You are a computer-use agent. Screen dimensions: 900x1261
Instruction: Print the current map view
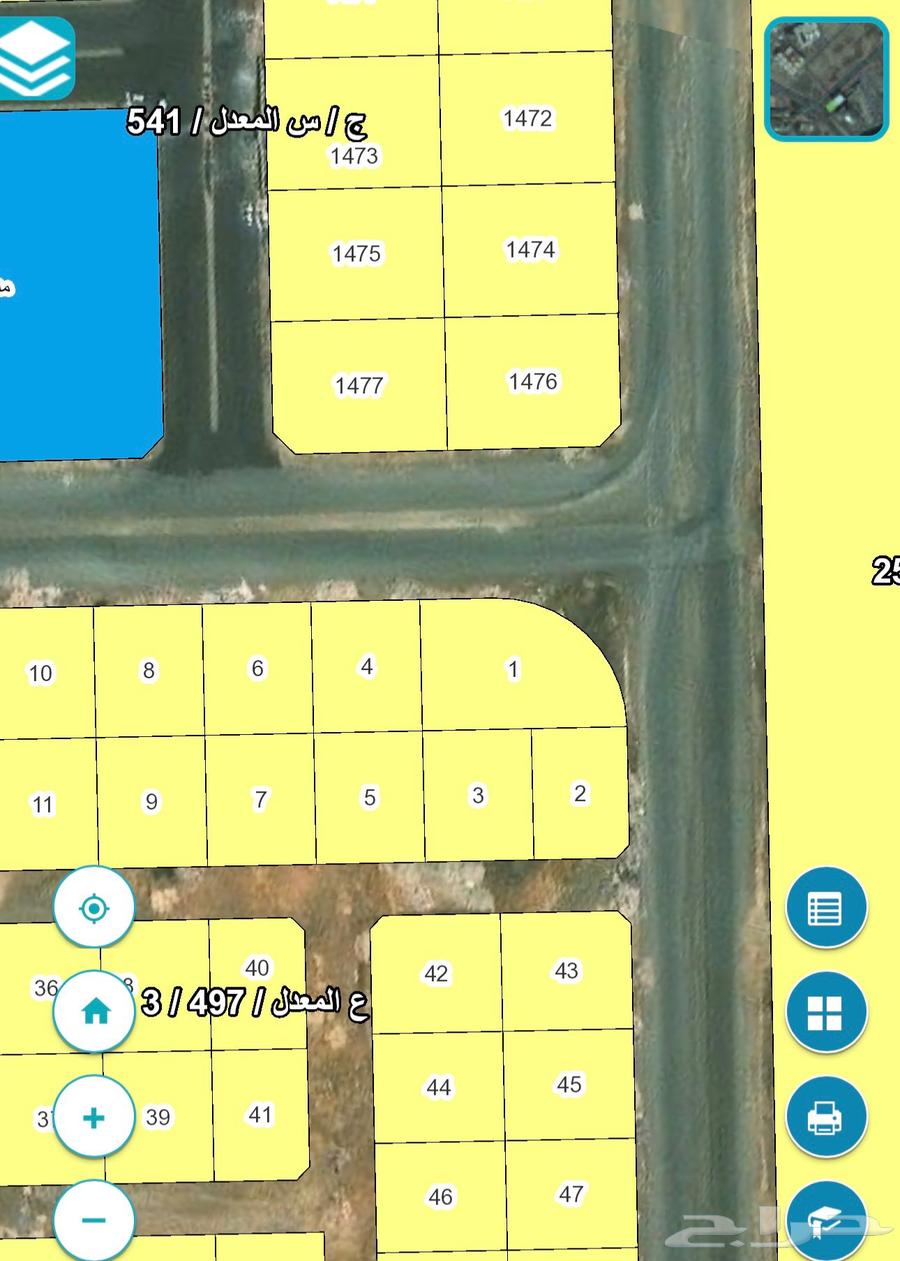(825, 1116)
